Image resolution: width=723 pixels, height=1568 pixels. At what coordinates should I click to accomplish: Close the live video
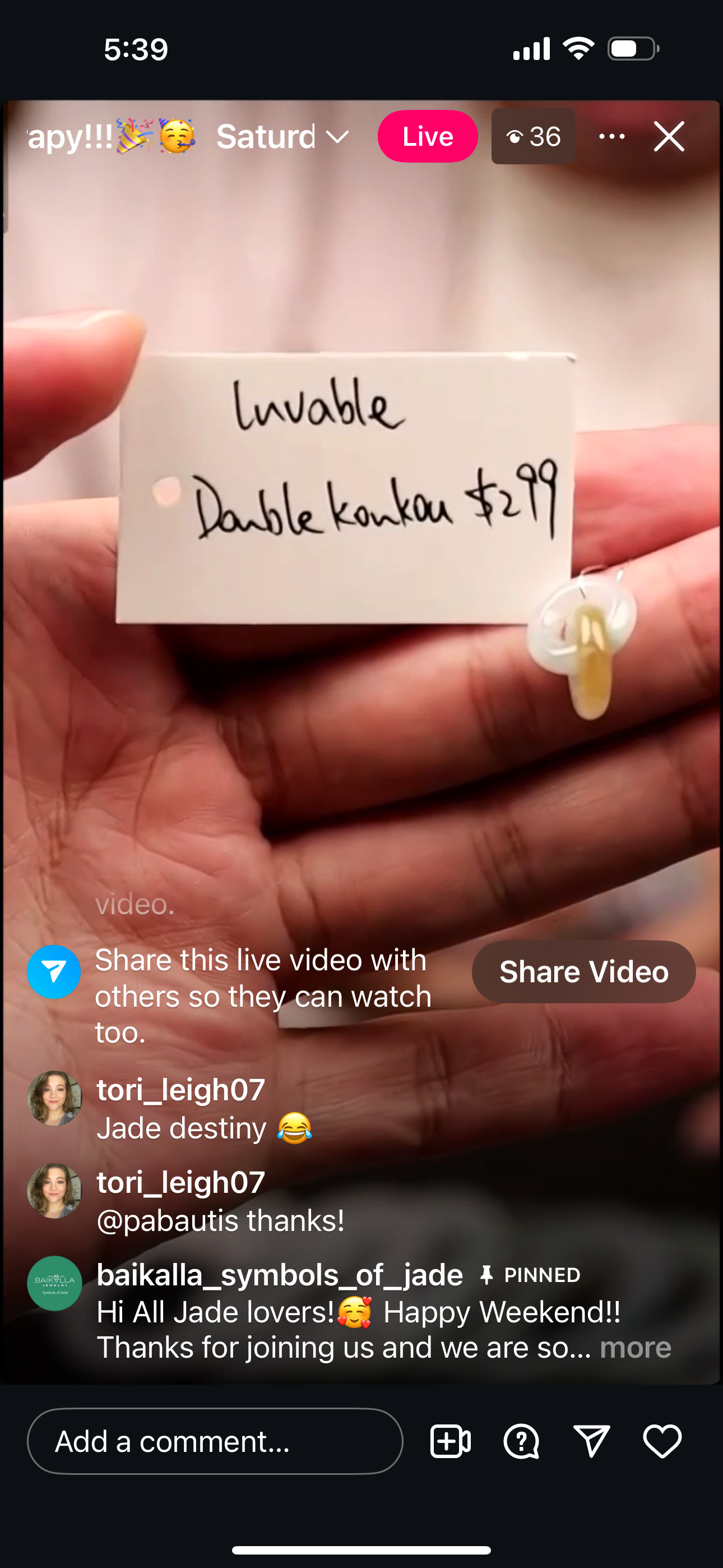[669, 136]
